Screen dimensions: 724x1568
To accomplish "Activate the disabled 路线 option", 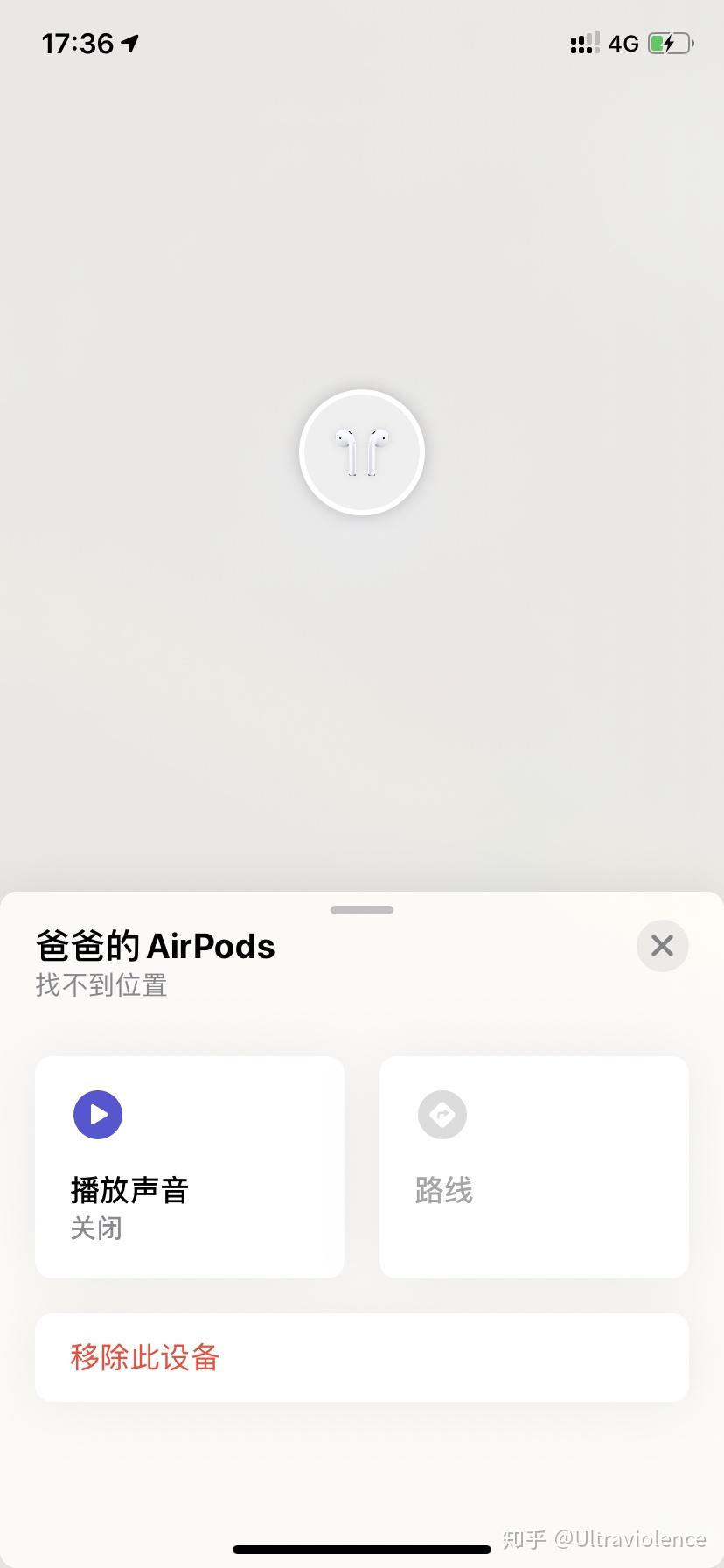I will (x=533, y=1167).
